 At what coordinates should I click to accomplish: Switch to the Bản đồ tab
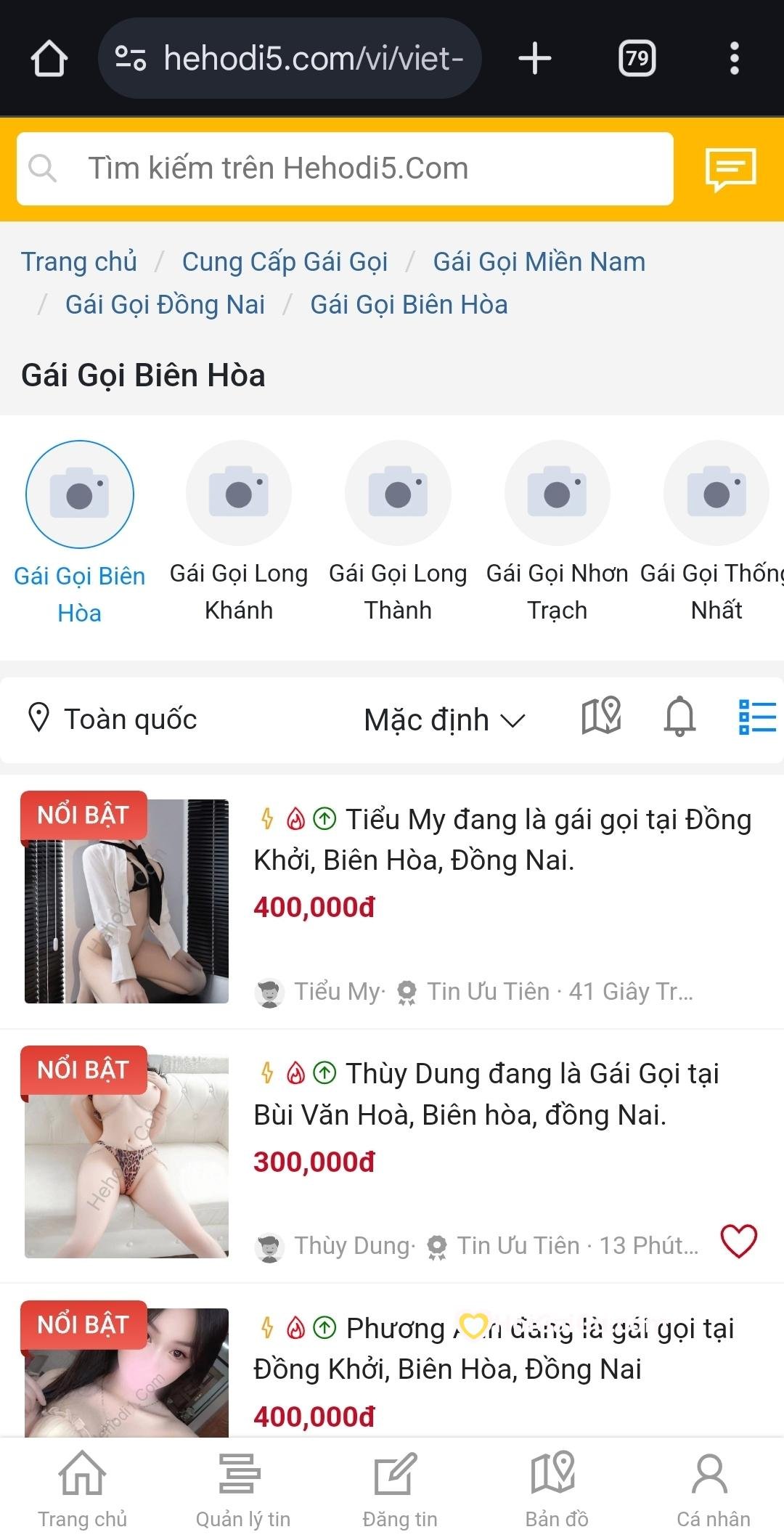point(556,1490)
